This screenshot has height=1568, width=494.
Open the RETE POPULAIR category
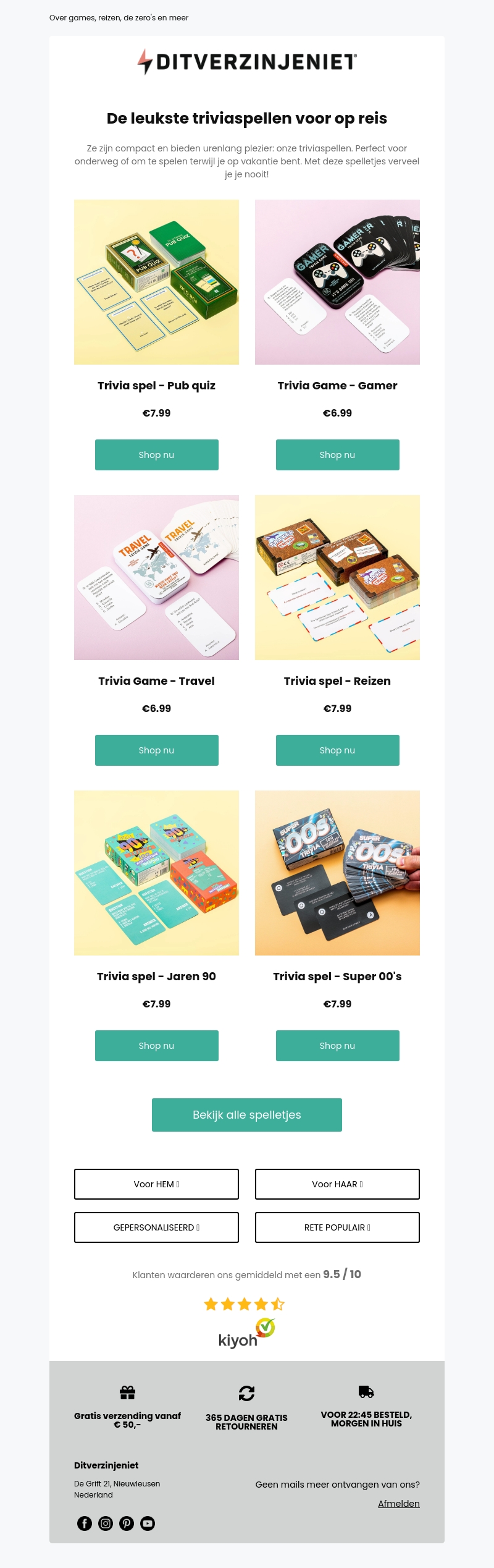pyautogui.click(x=337, y=1227)
